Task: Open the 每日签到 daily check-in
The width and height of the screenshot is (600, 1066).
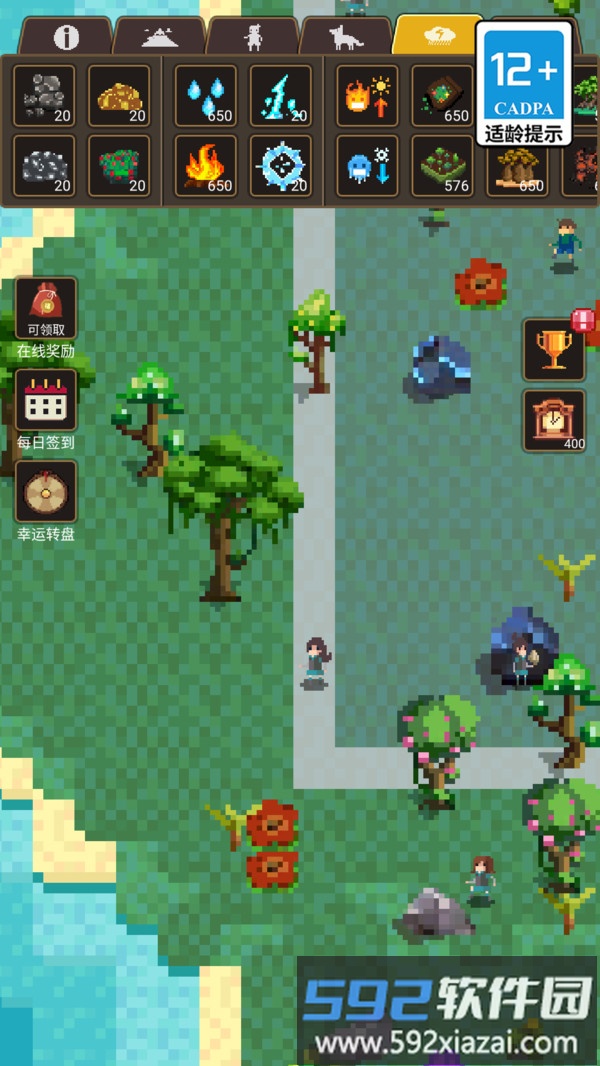Action: (46, 401)
